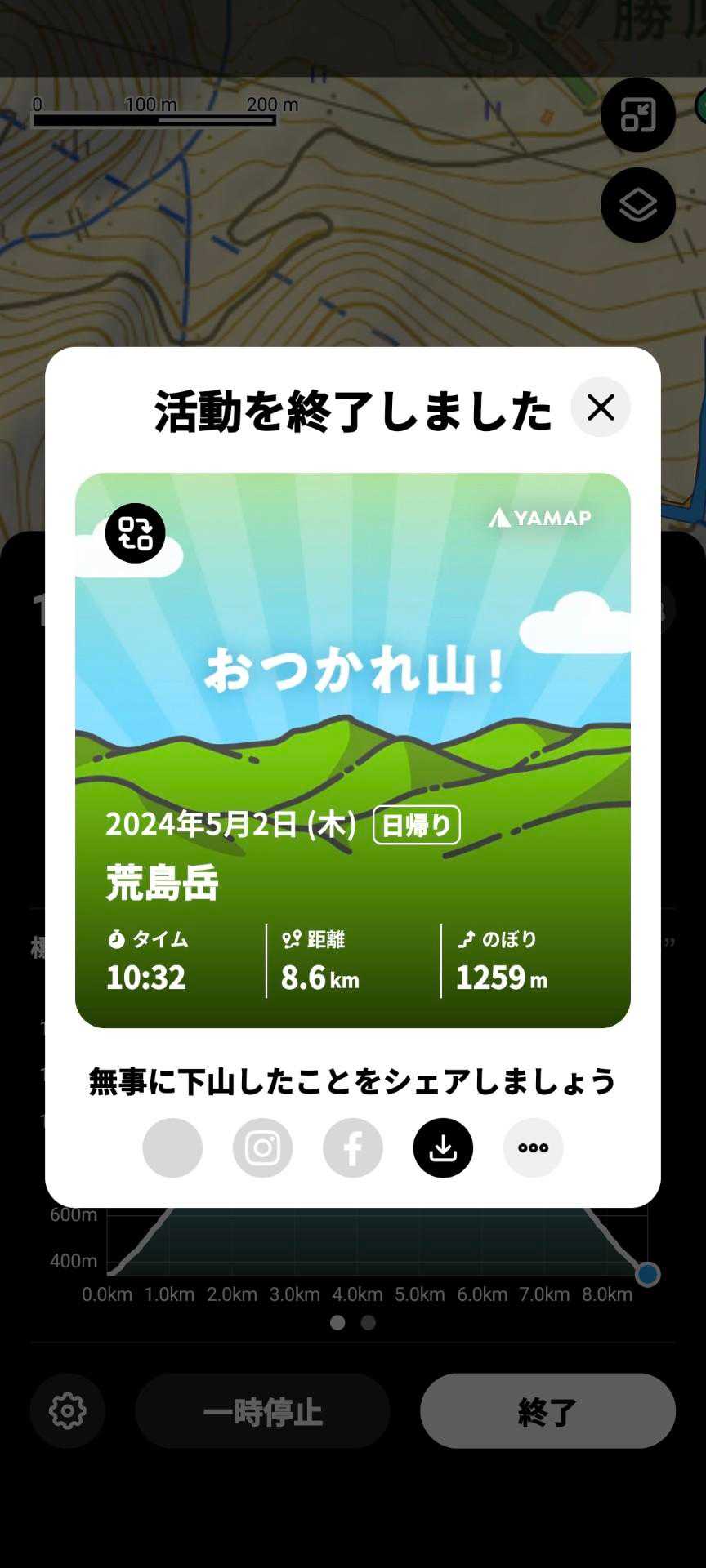Share the hike to Instagram

click(262, 1147)
